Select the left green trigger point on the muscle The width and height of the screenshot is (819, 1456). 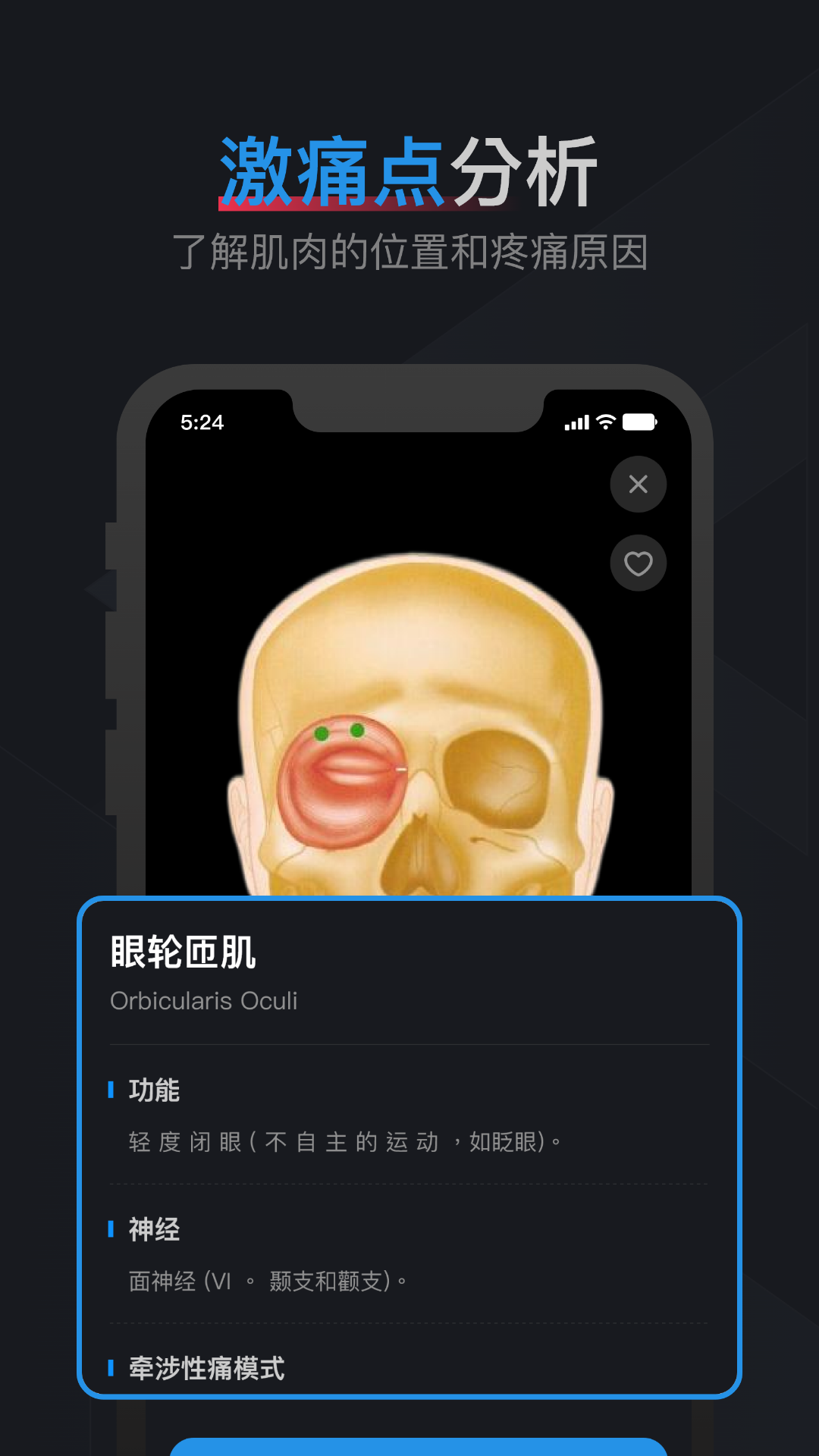point(322,733)
